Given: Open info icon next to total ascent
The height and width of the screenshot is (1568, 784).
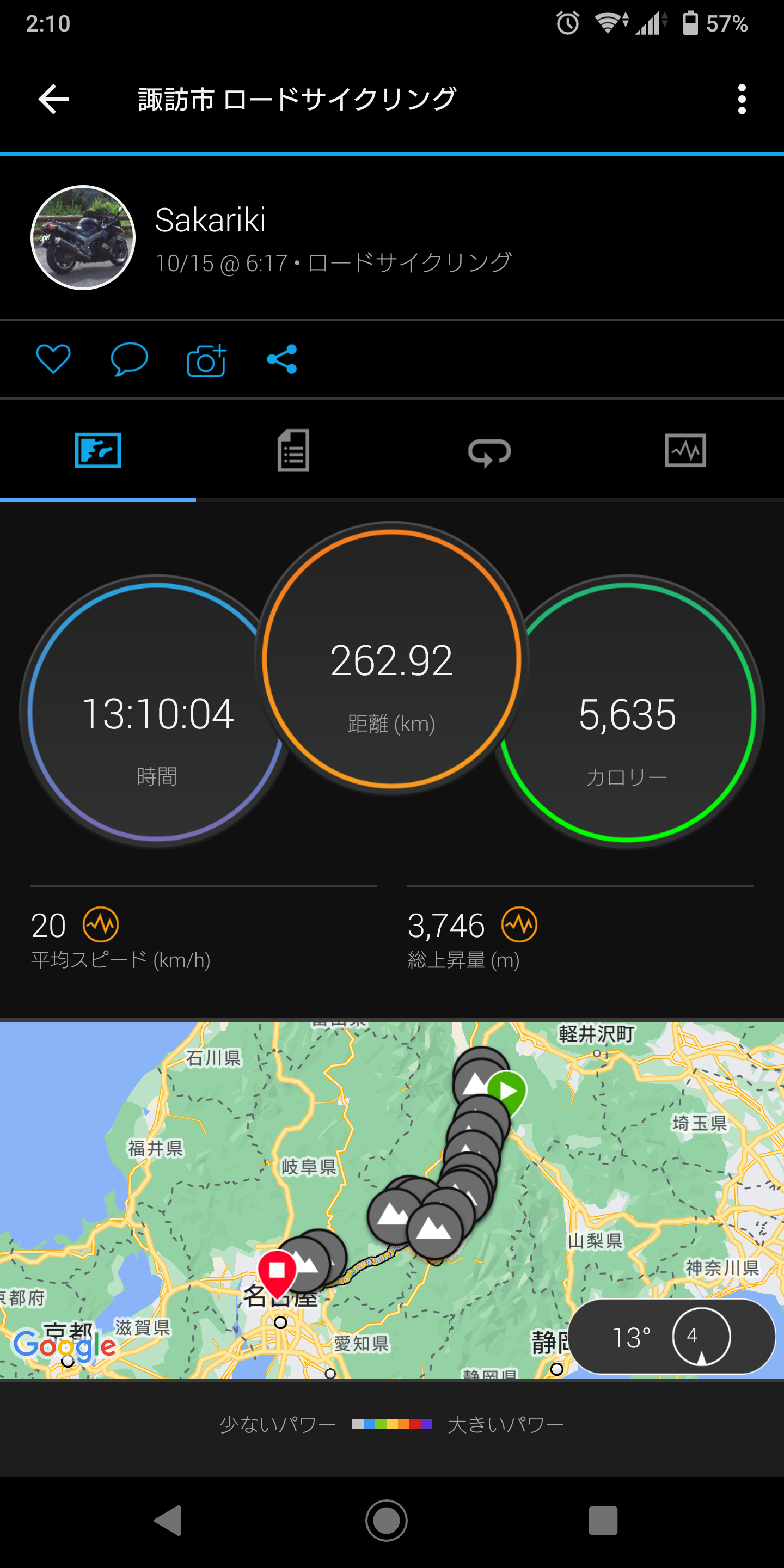Looking at the screenshot, I should pos(519,924).
